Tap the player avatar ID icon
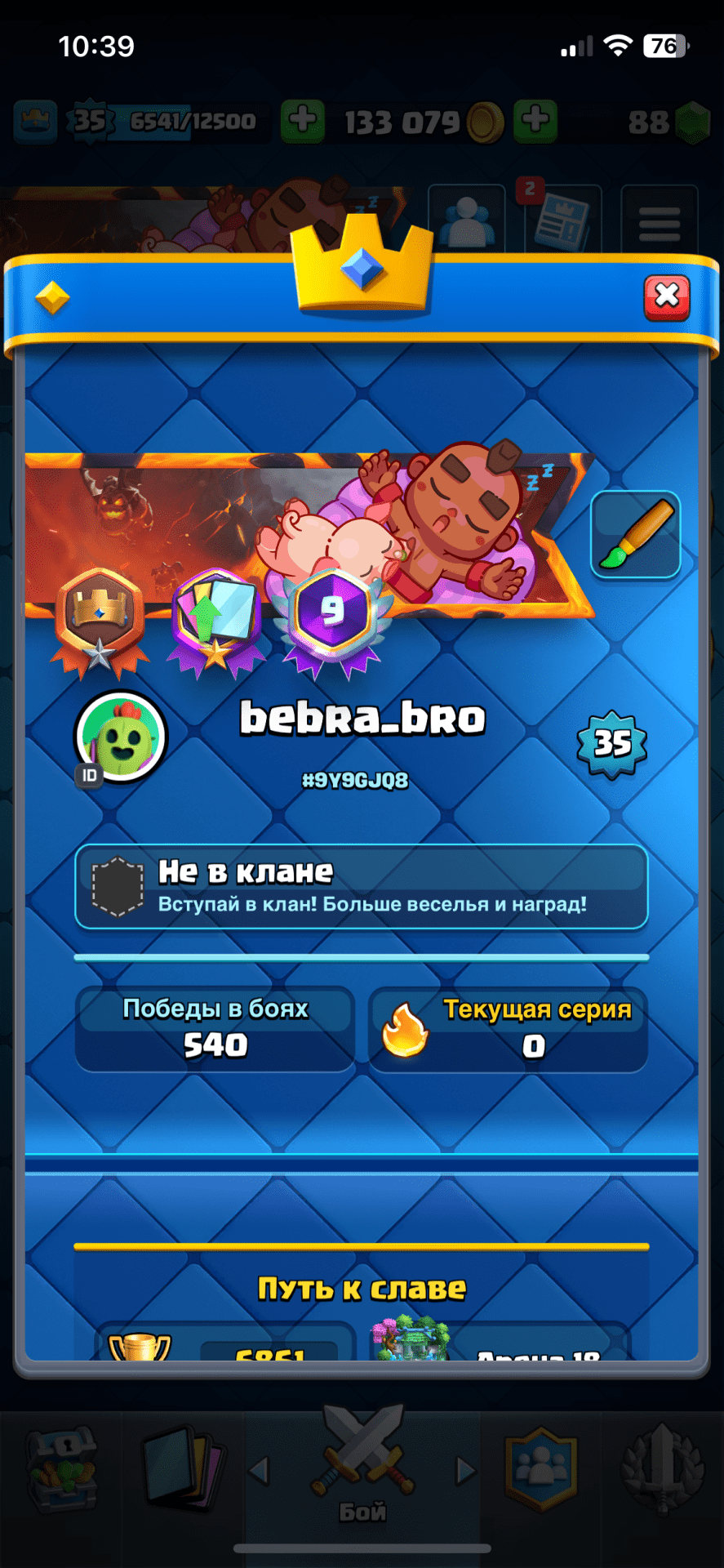Image resolution: width=724 pixels, height=1568 pixels. click(119, 737)
